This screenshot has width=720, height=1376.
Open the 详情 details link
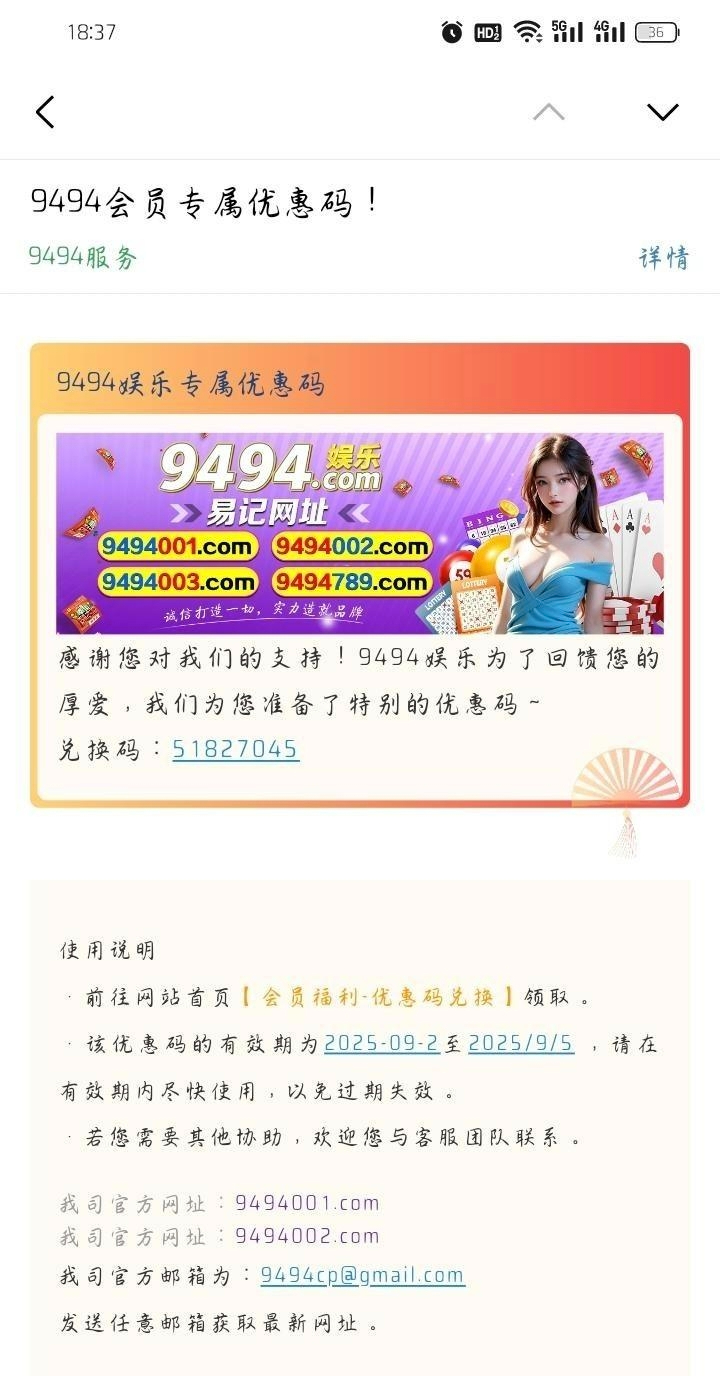click(664, 258)
